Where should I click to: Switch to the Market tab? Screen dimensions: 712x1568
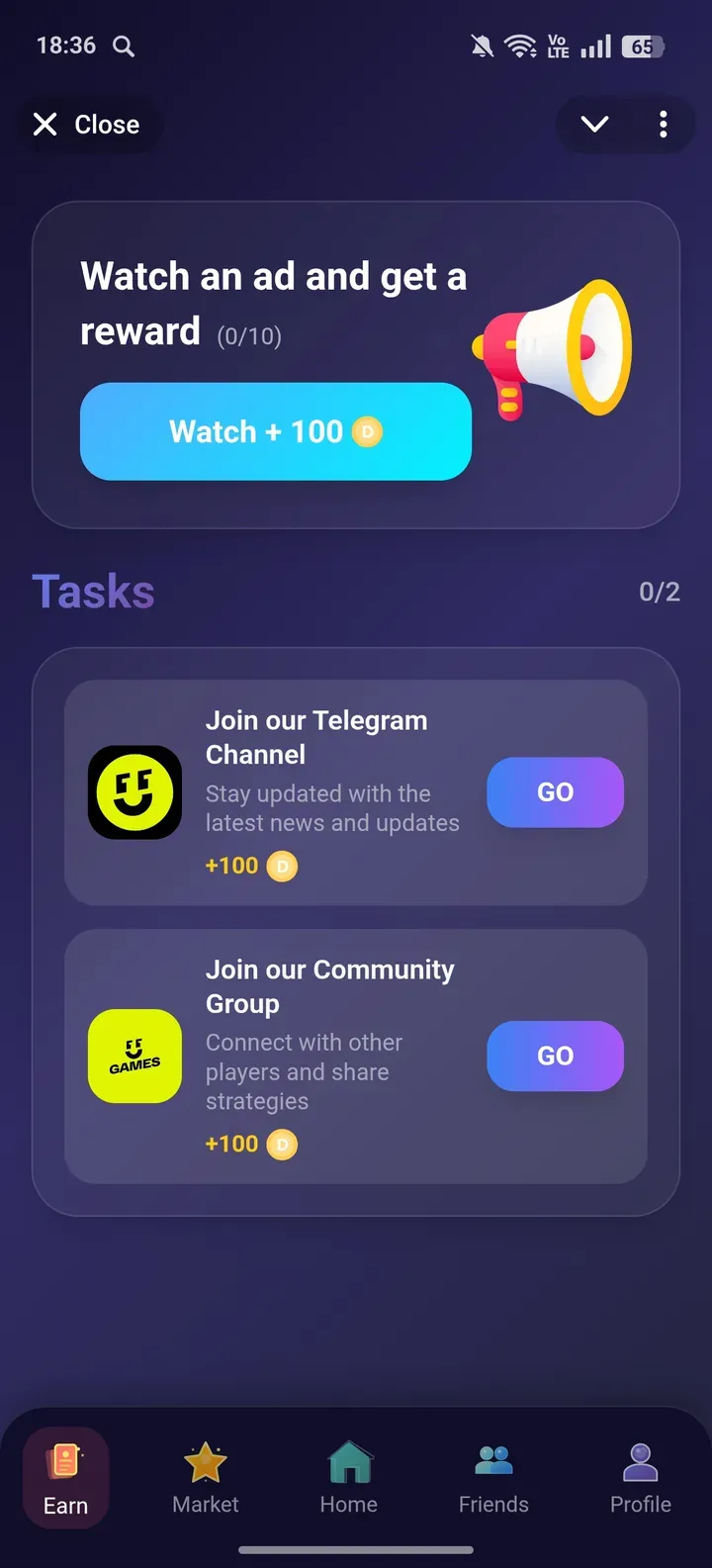click(206, 1479)
